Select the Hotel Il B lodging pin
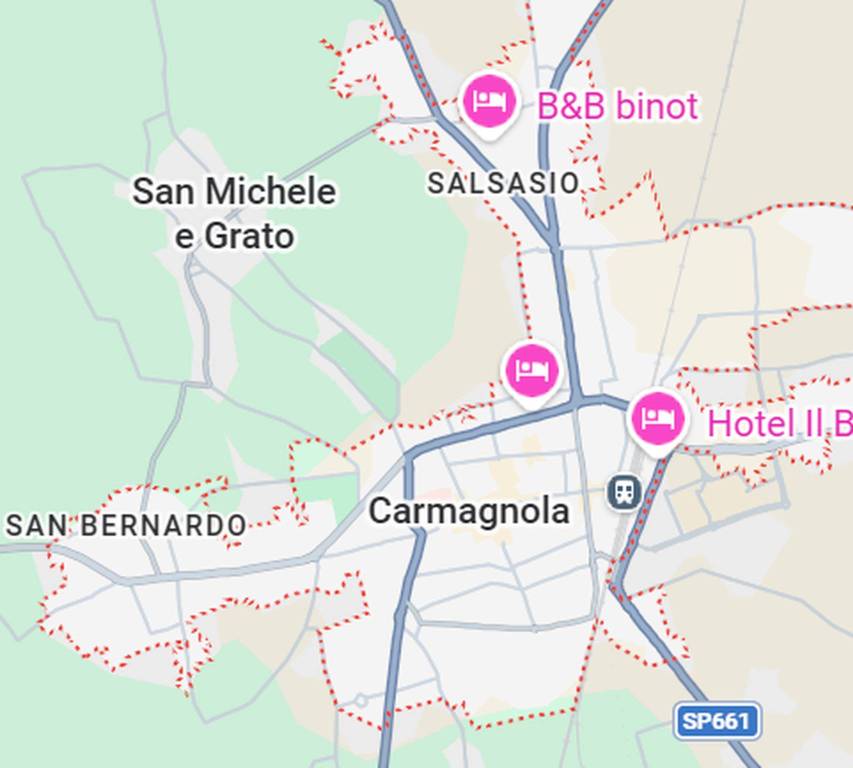This screenshot has height=768, width=853. coord(657,417)
